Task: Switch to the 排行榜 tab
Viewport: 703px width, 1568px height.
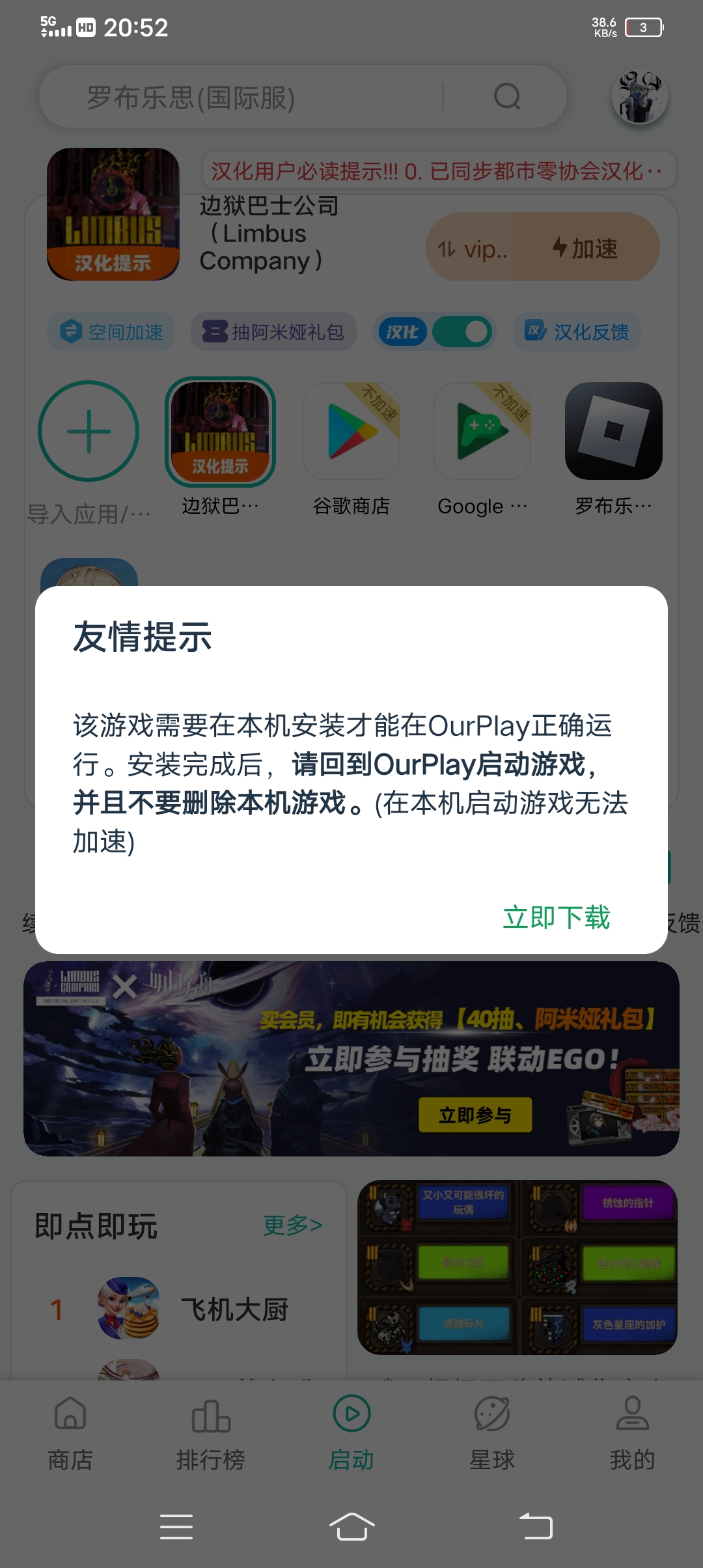Action: click(x=211, y=1433)
